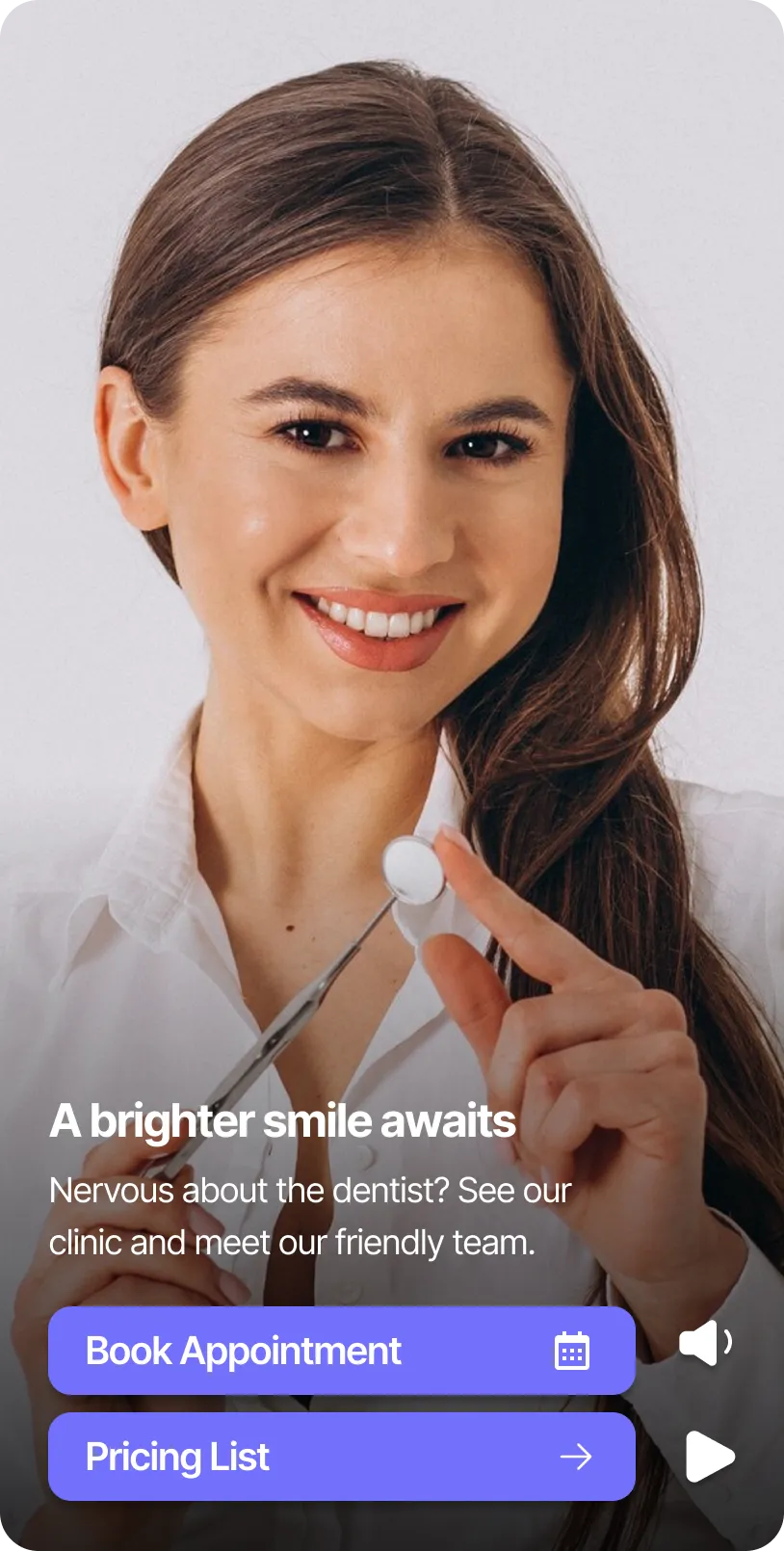Toggle the video sound speaker icon

click(x=705, y=1342)
